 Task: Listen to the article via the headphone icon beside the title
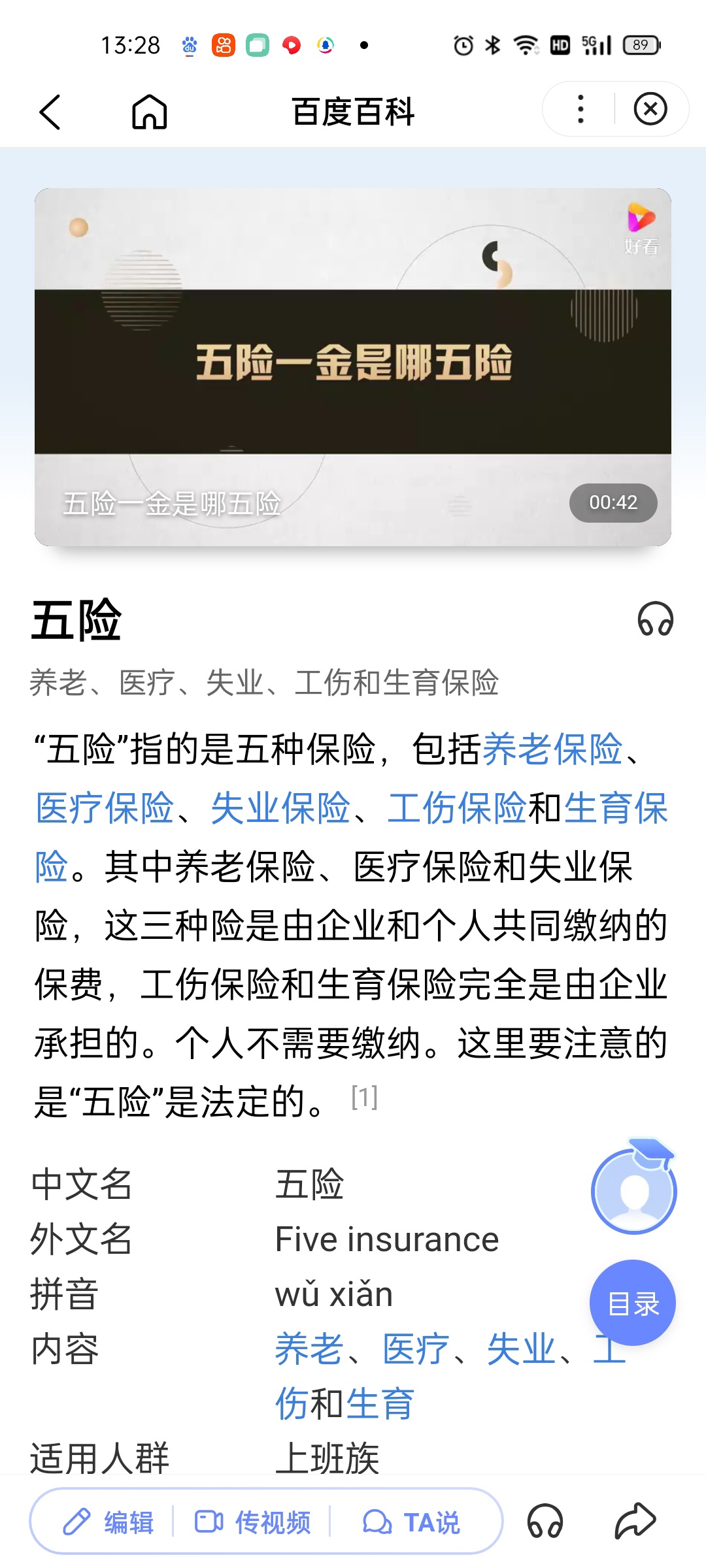tap(655, 619)
